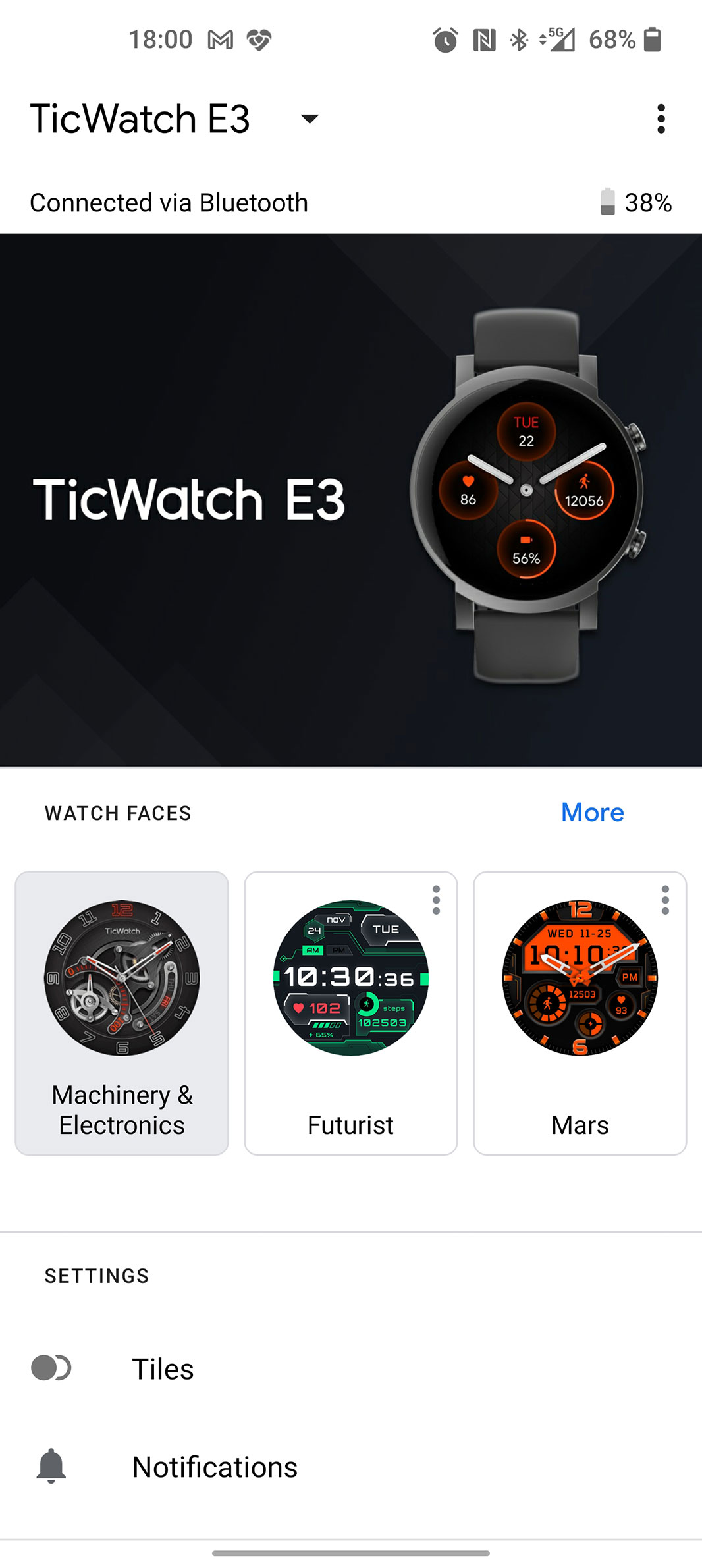Apply the Mars watch face
The image size is (702, 1568).
point(580,1012)
